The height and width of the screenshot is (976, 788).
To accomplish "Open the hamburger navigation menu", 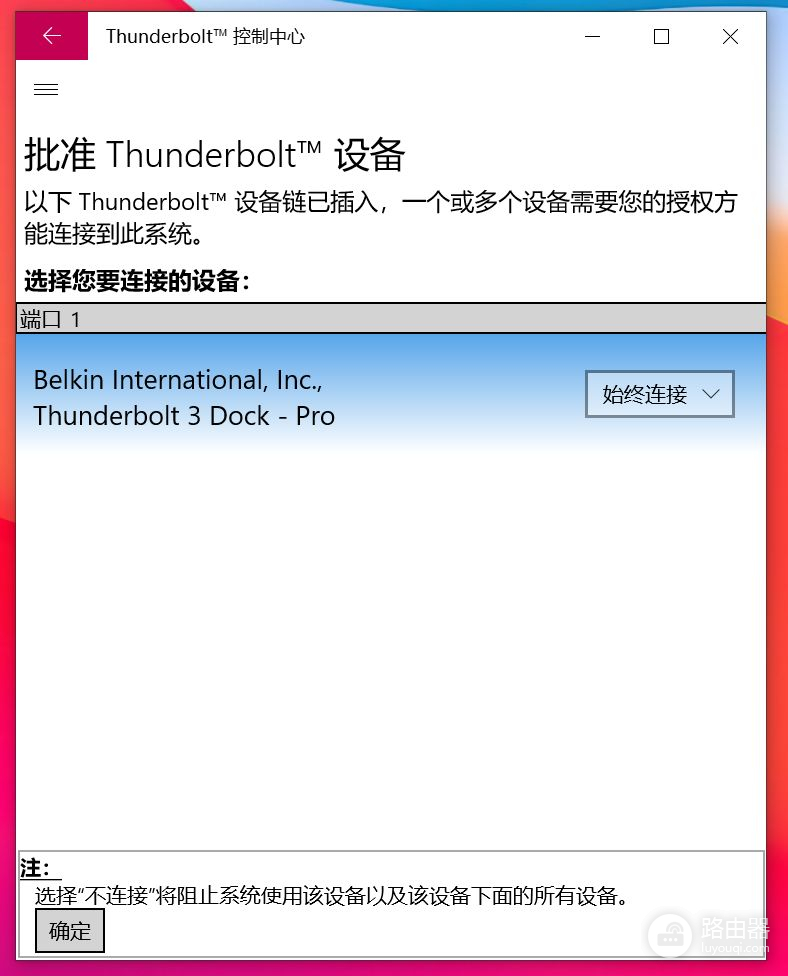I will (x=46, y=89).
